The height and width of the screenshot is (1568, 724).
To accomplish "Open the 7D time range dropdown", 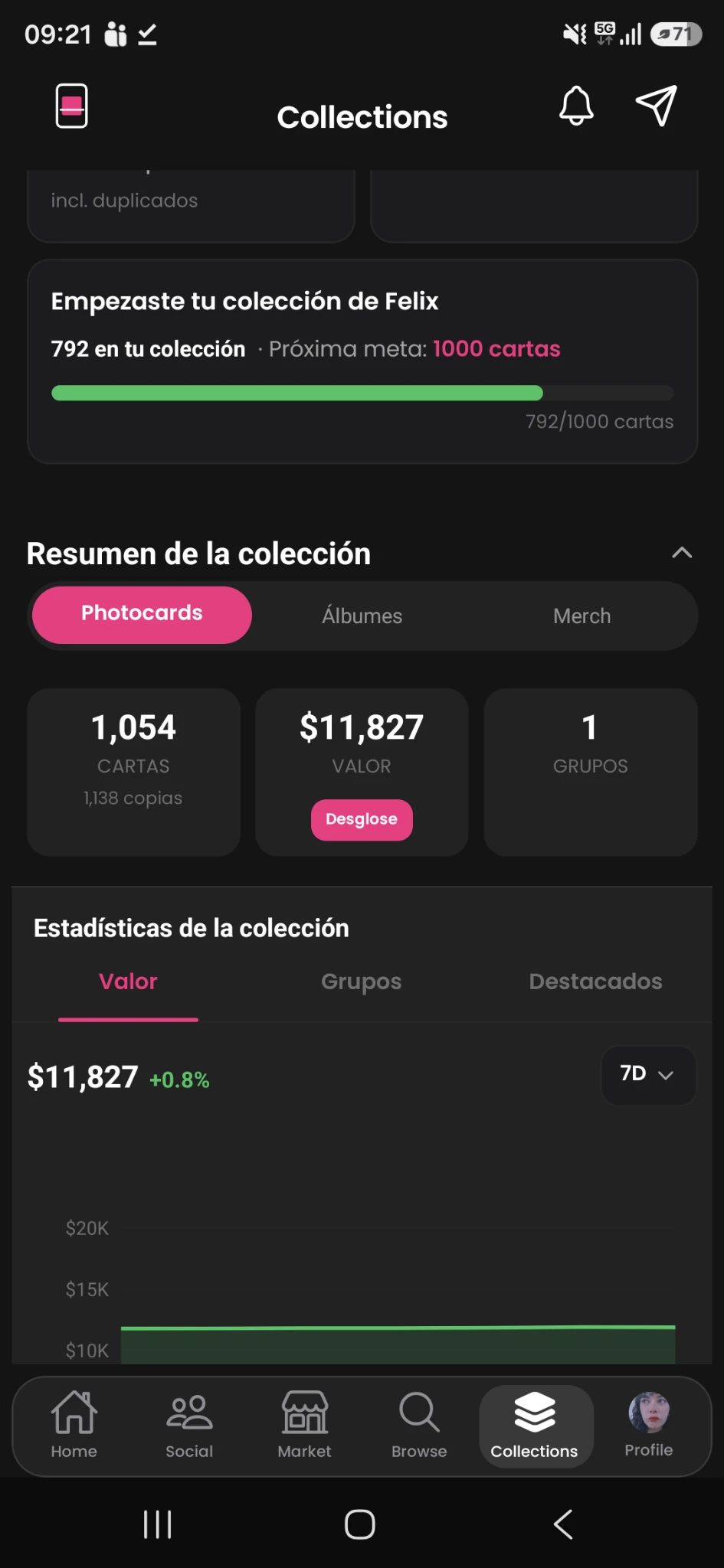I will tap(648, 1075).
